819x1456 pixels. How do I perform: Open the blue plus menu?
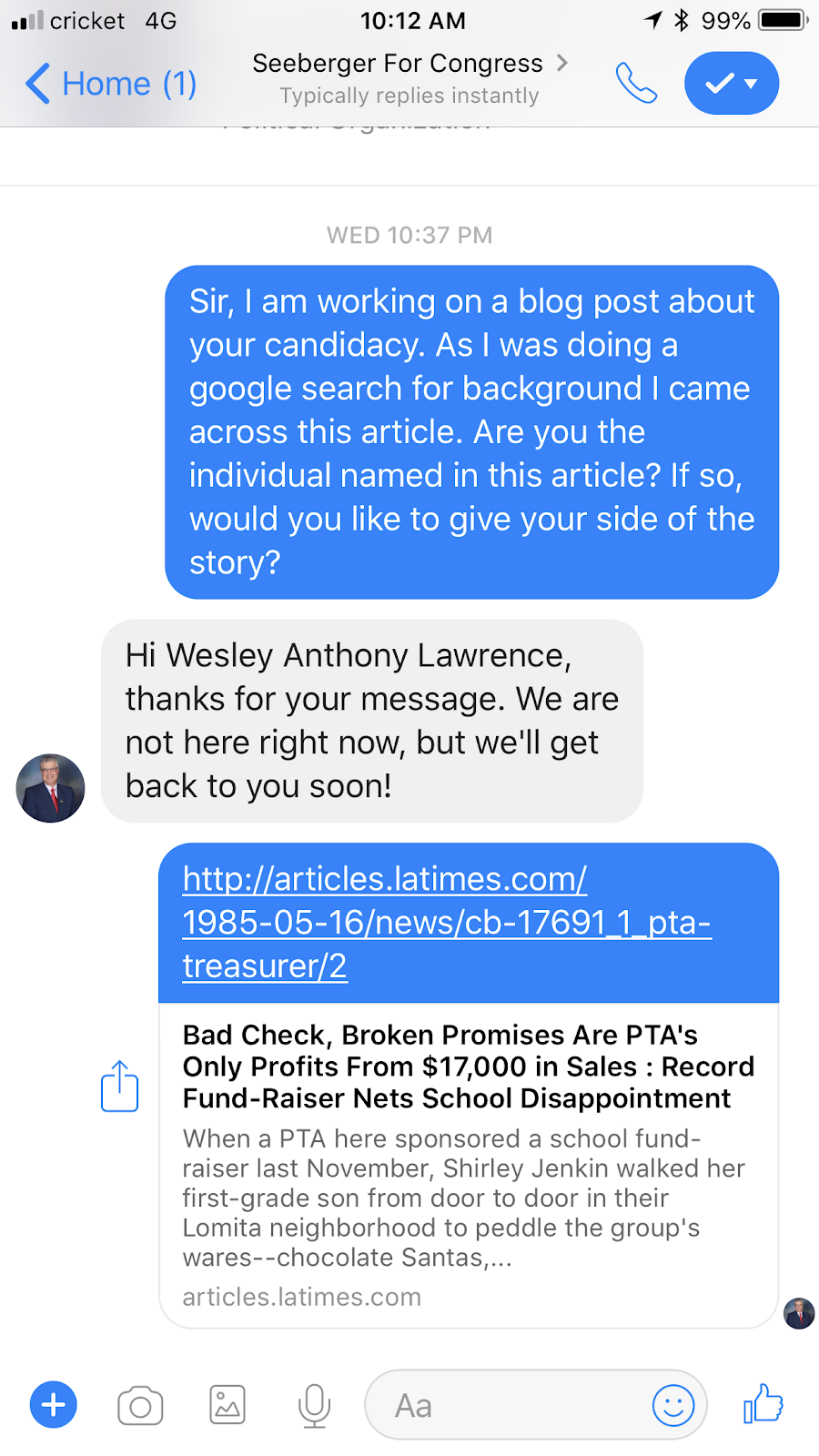[54, 1405]
